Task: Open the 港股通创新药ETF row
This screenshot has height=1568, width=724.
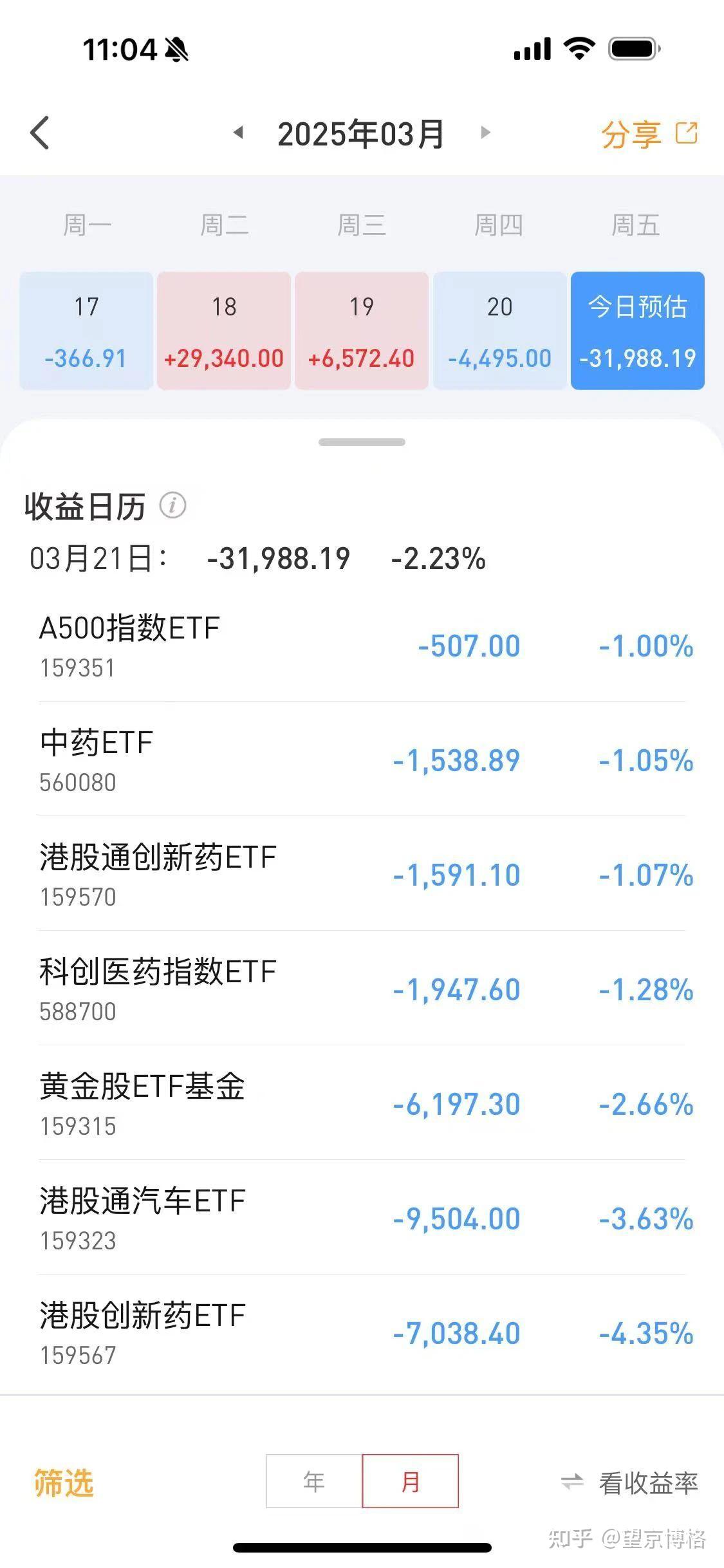Action: click(362, 875)
